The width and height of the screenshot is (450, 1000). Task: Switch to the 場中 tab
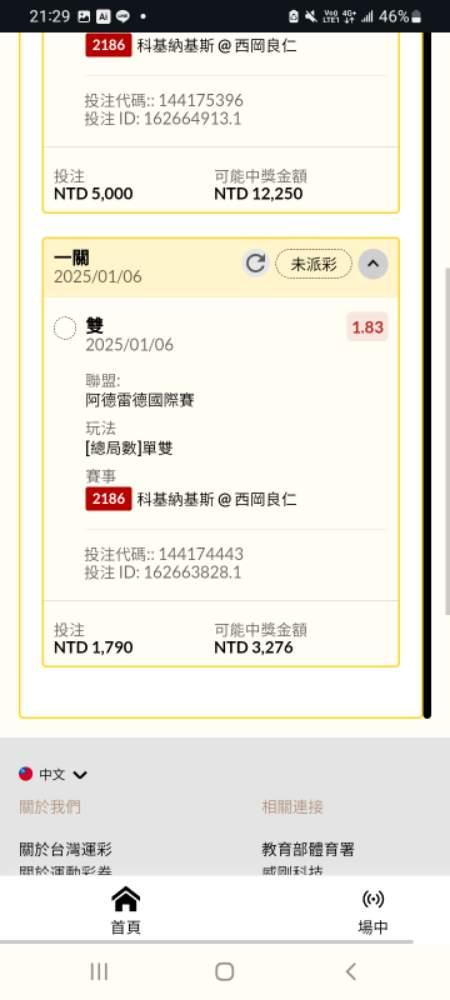coord(373,910)
